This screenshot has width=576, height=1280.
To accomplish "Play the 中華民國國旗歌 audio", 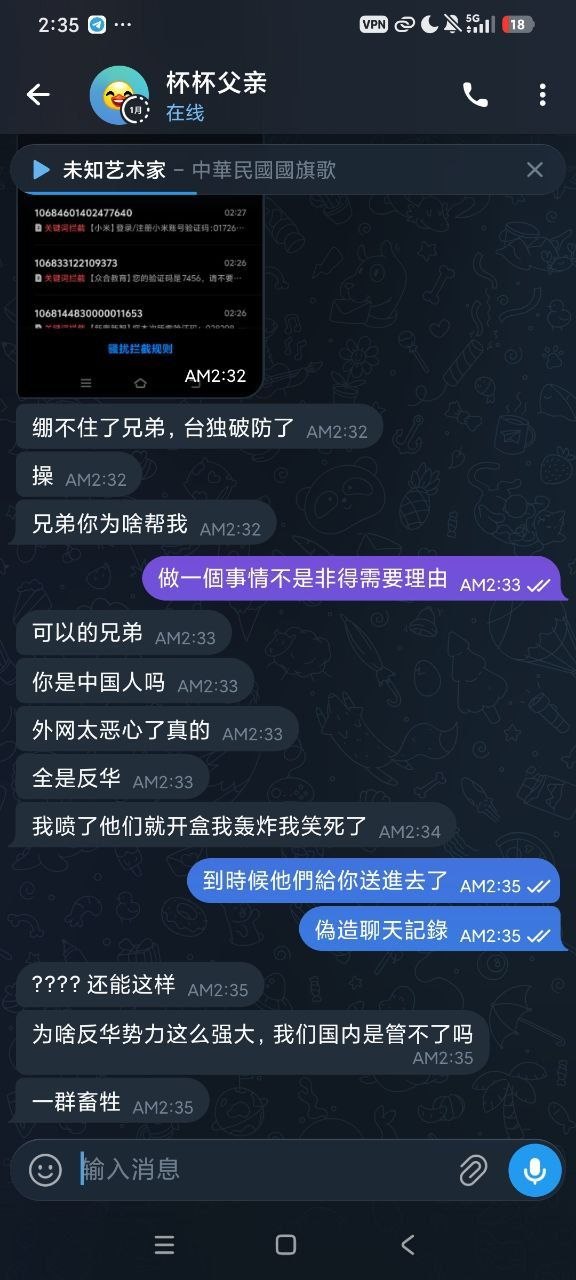I will [41, 170].
